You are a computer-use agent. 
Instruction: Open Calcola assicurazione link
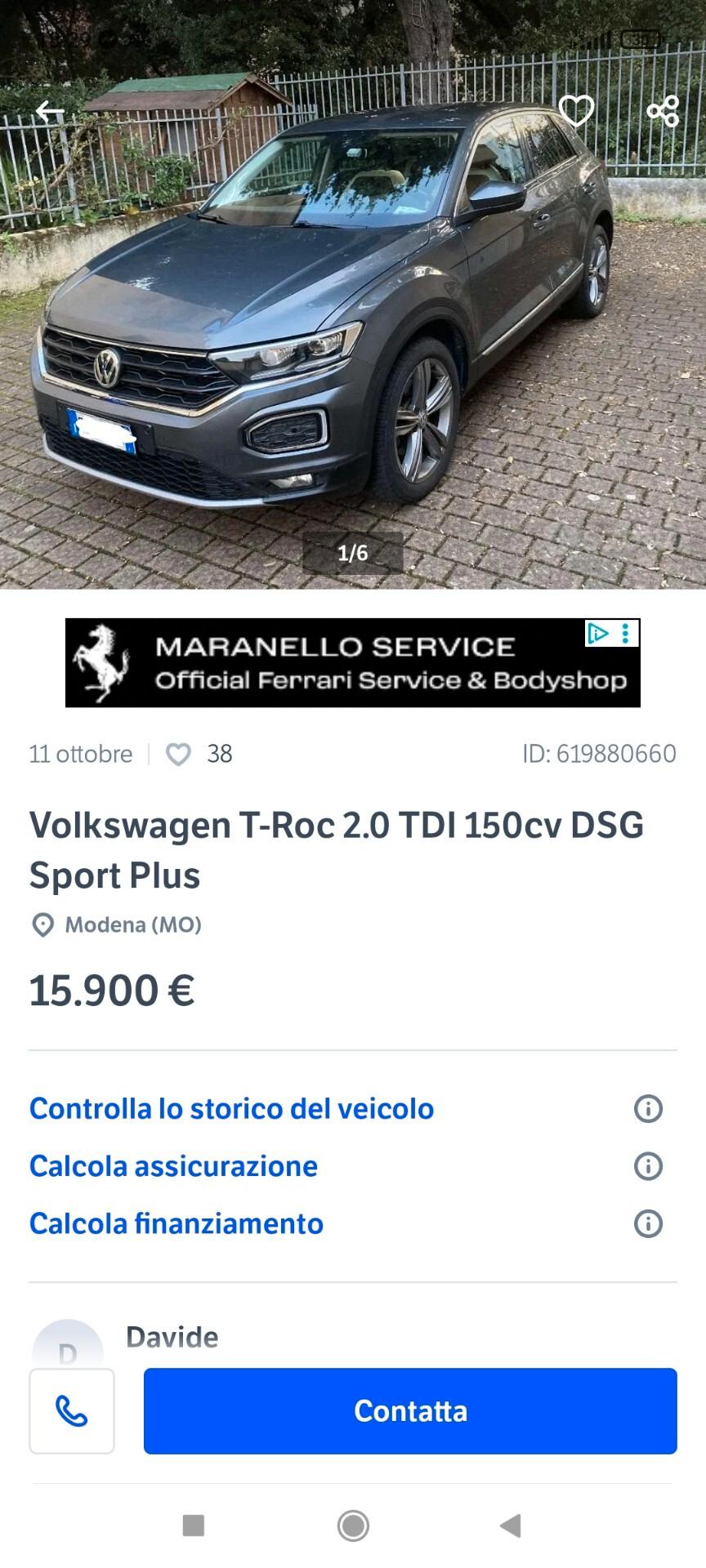click(x=173, y=1165)
